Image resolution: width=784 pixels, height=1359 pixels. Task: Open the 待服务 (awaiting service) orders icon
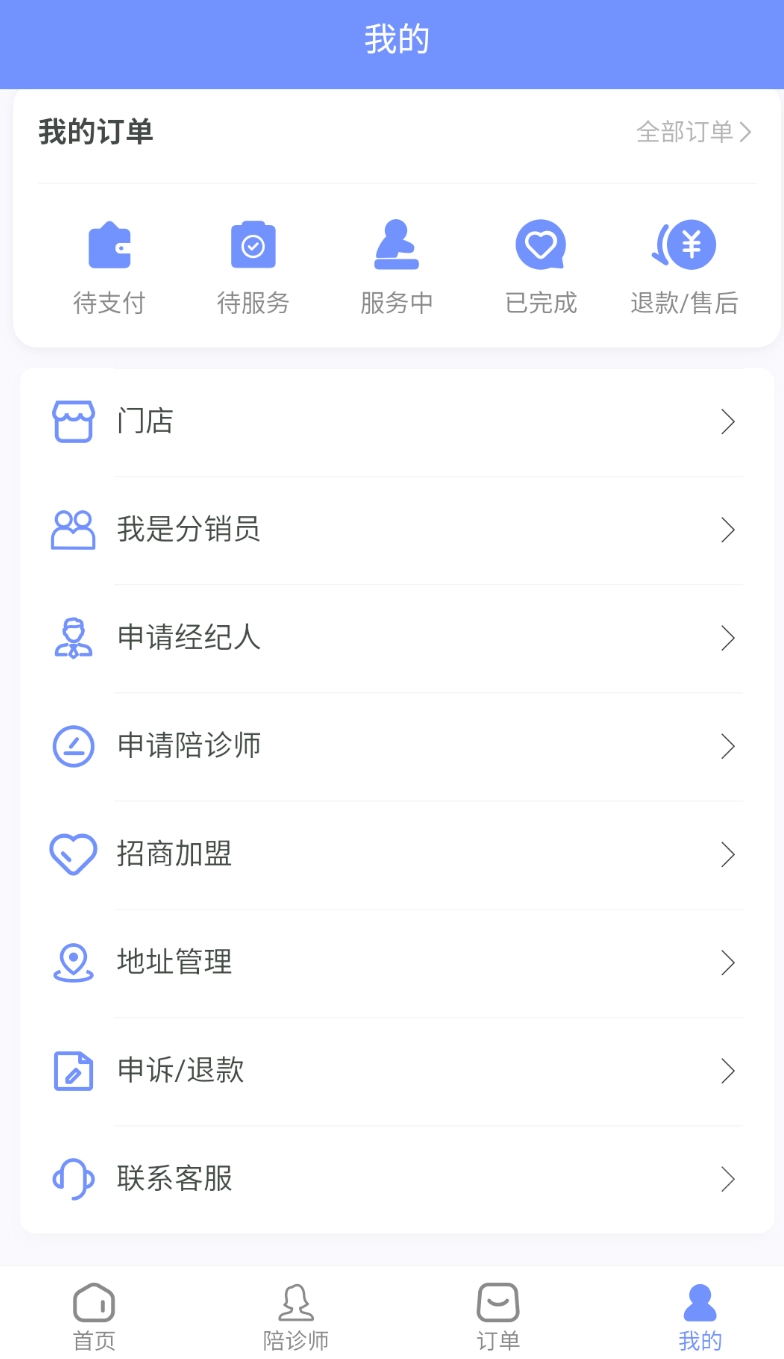(253, 244)
